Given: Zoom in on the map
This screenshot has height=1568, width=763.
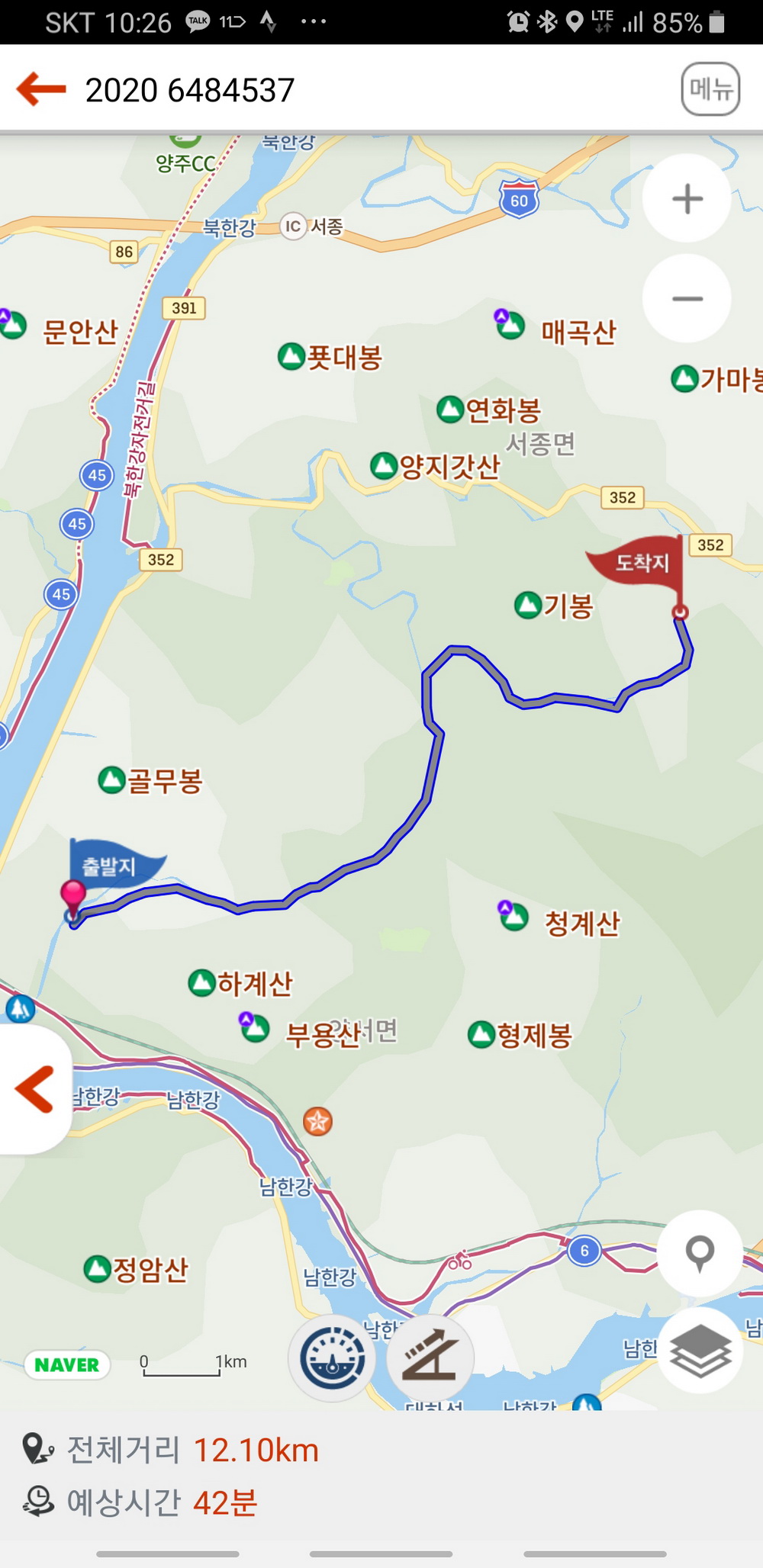Looking at the screenshot, I should [687, 199].
